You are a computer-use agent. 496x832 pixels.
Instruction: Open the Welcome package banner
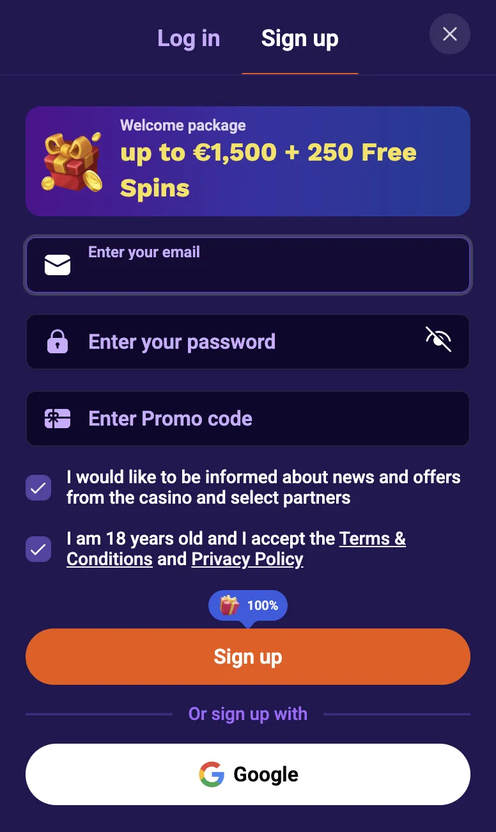coord(248,161)
